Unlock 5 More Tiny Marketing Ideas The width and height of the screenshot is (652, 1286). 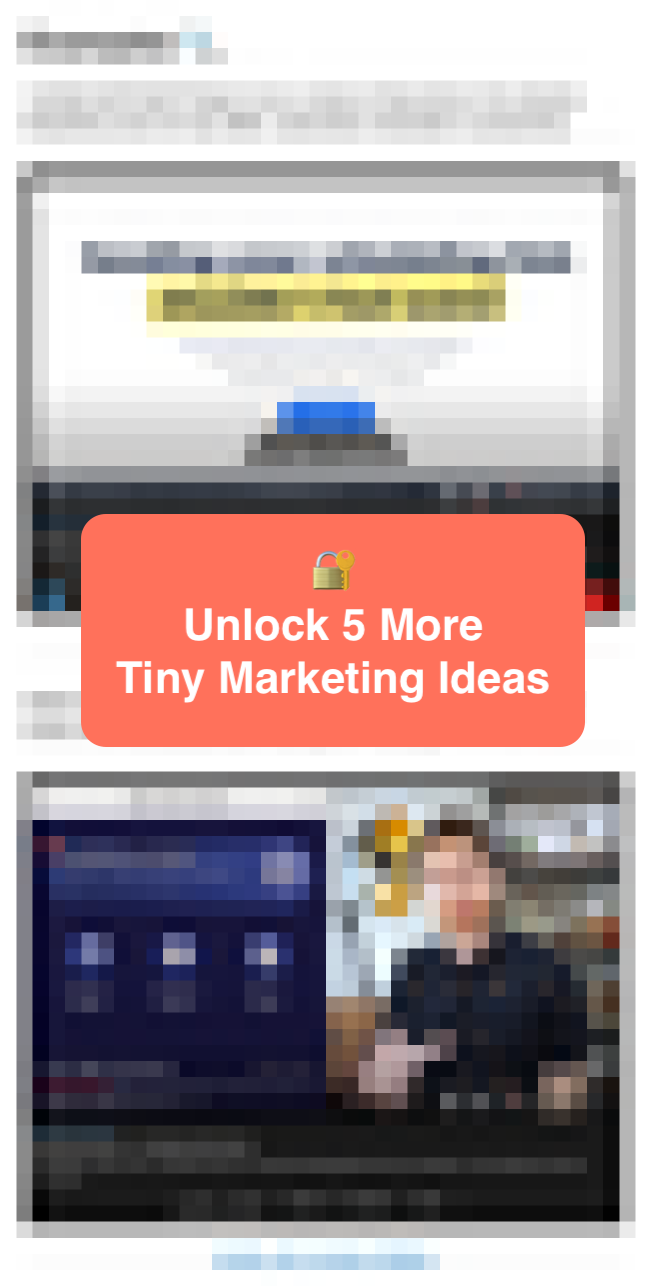332,632
